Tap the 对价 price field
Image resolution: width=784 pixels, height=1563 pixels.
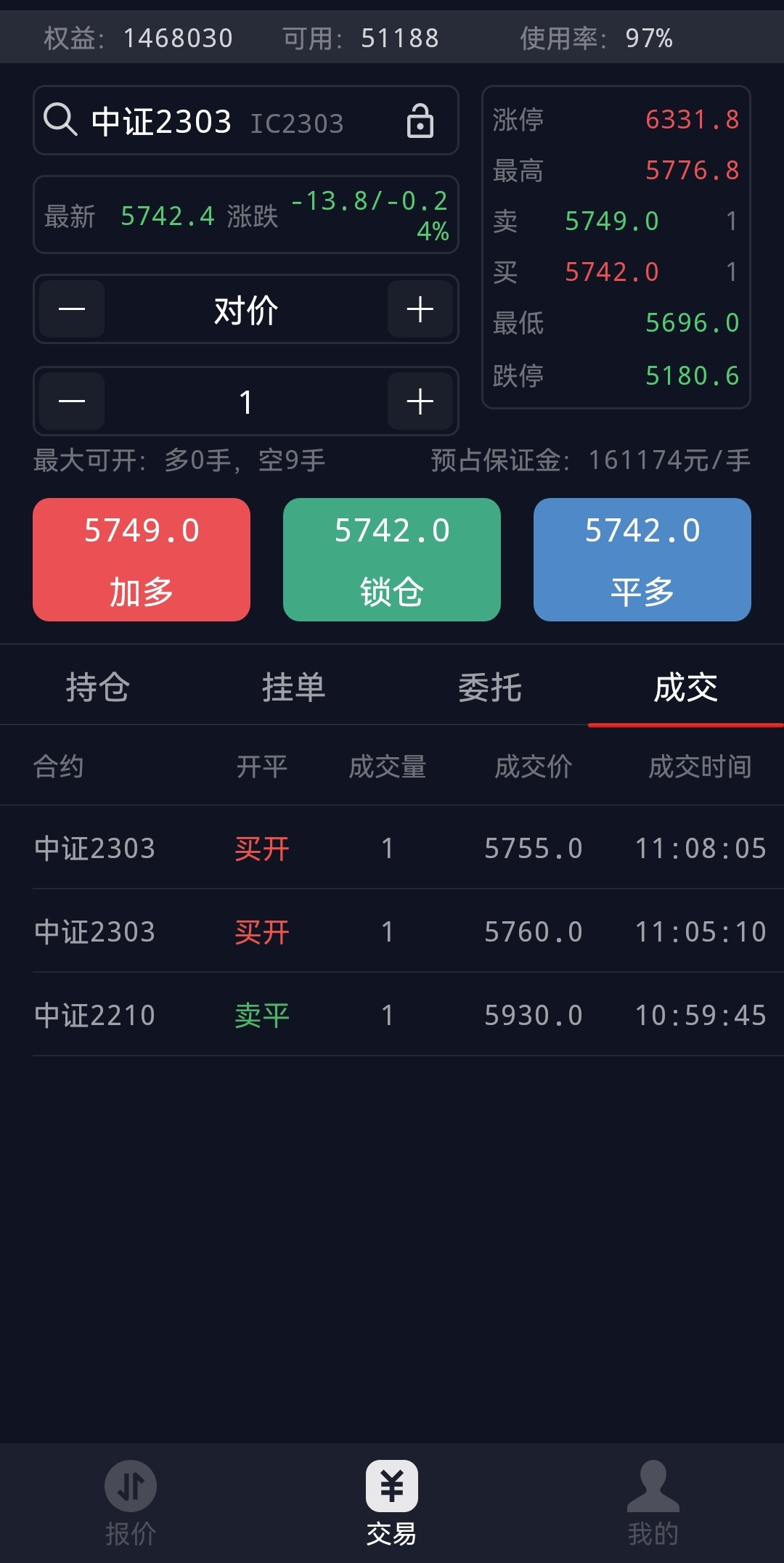pyautogui.click(x=245, y=310)
